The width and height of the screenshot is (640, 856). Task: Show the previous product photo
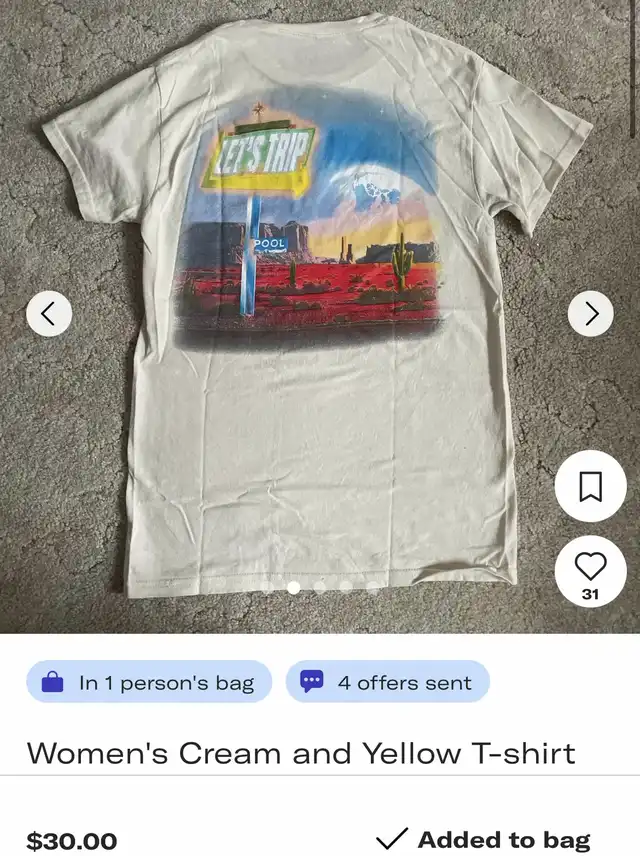point(49,314)
